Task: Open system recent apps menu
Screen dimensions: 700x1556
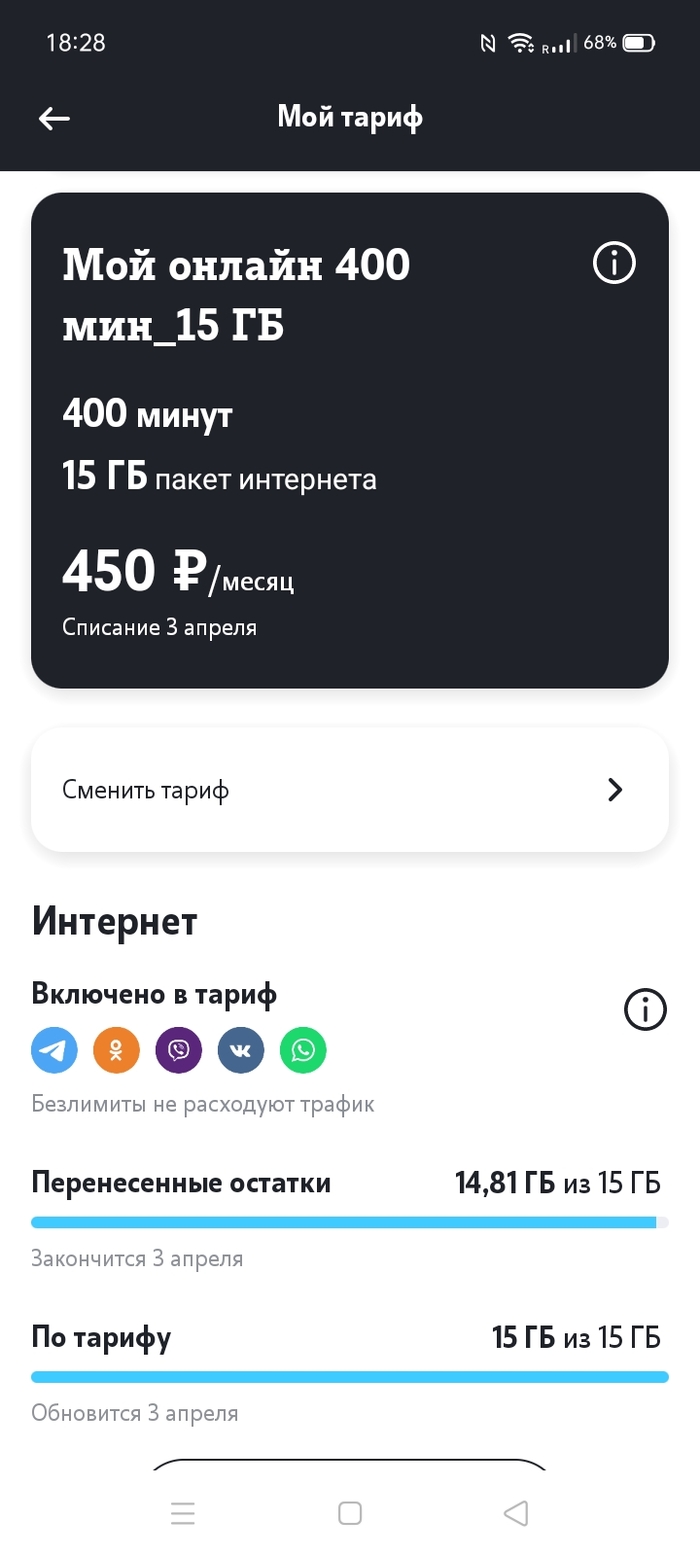Action: (183, 1513)
